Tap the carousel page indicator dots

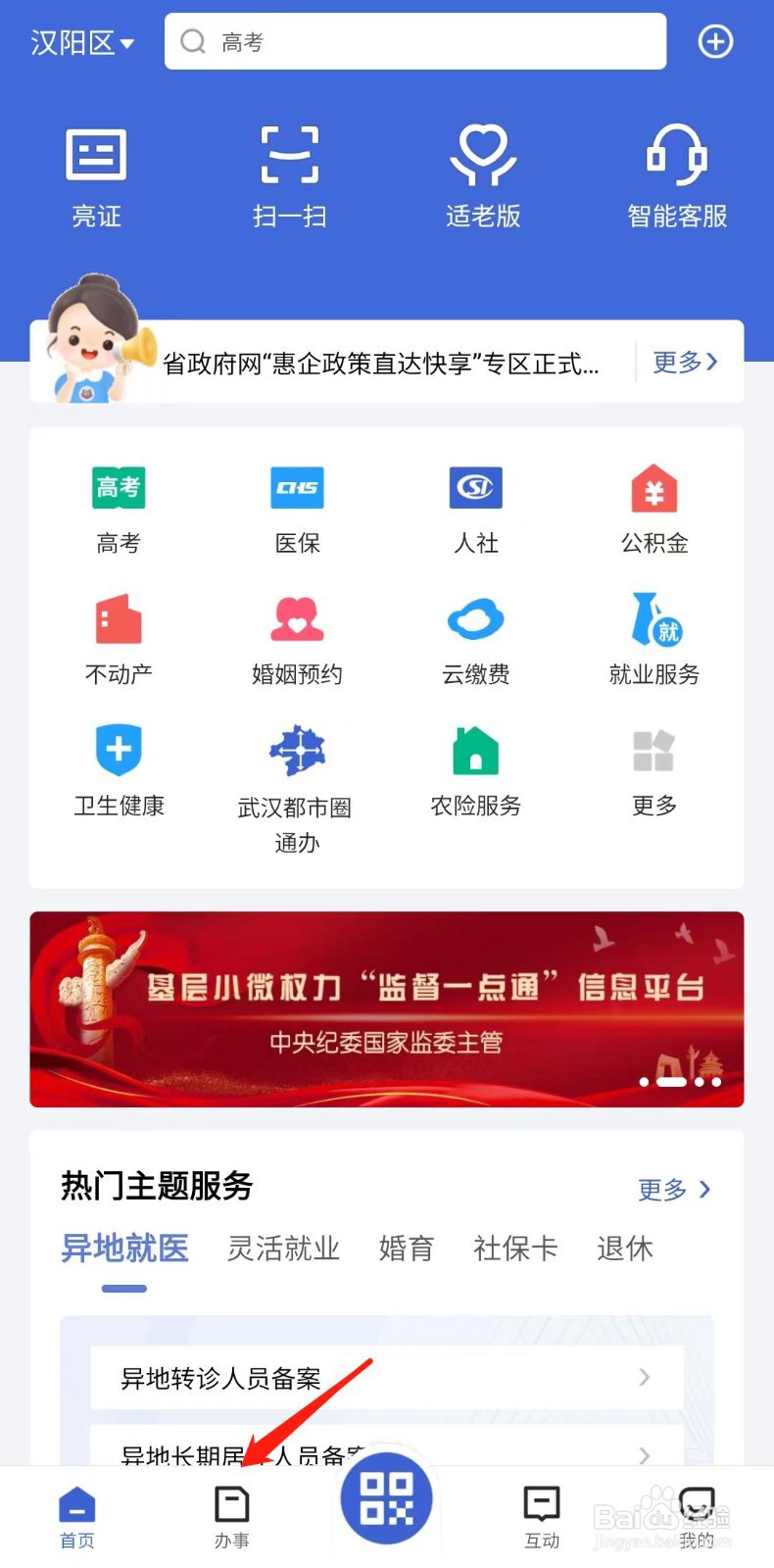[x=680, y=1082]
